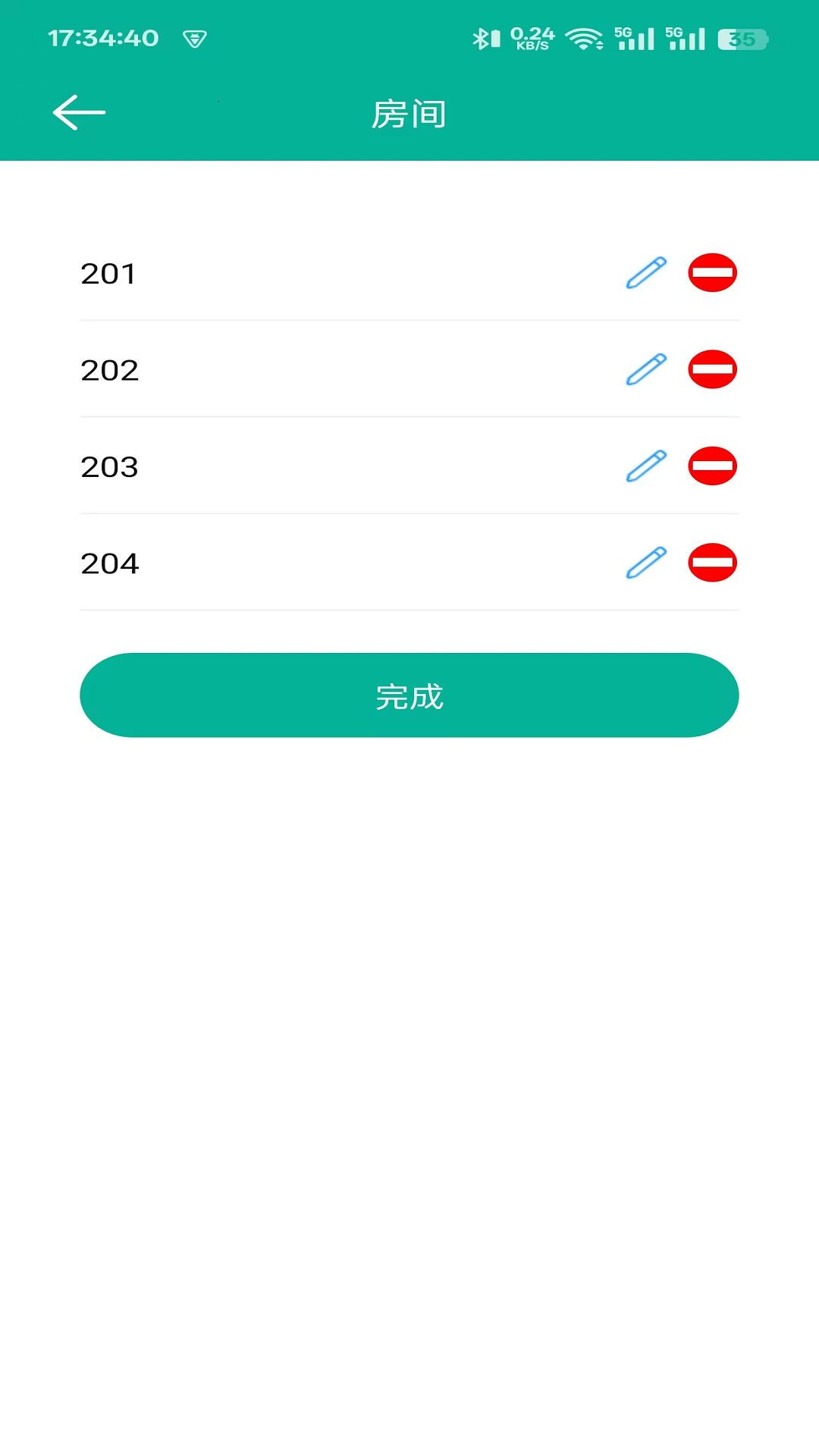Edit room 203 with the pencil icon
This screenshot has height=1456, width=819.
[x=645, y=466]
